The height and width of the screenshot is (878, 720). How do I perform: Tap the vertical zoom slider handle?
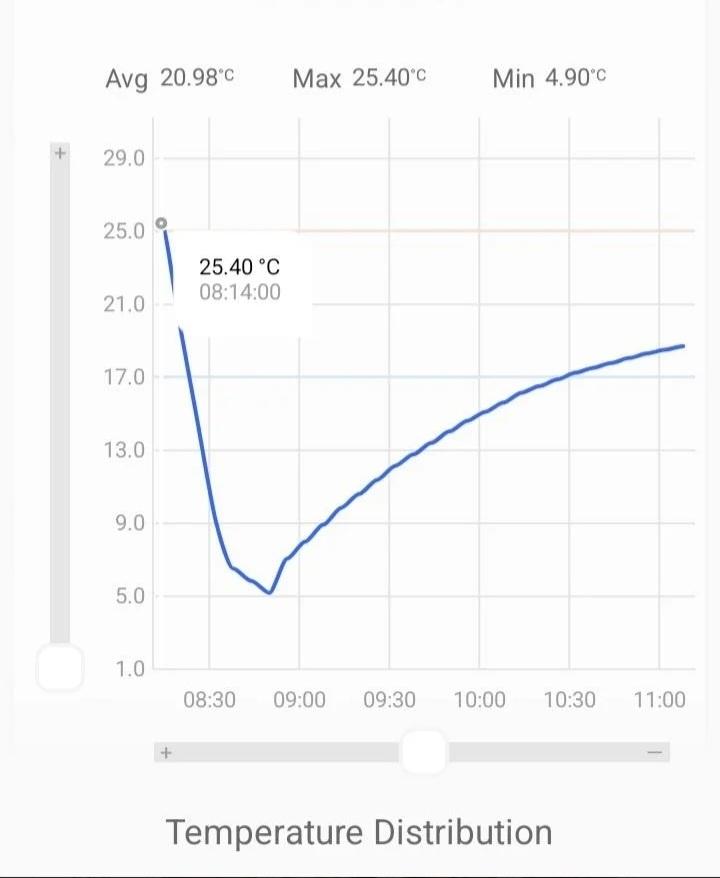(x=60, y=668)
